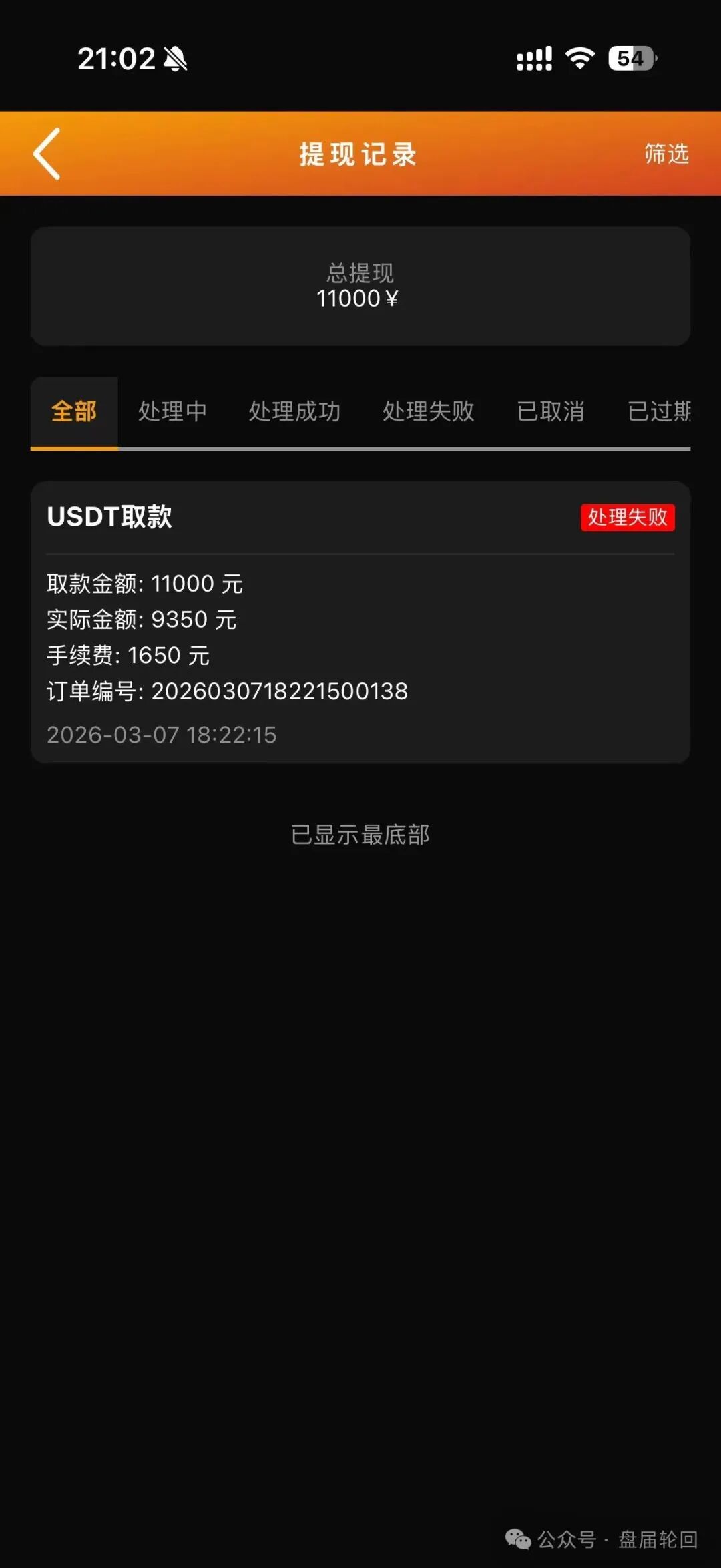The width and height of the screenshot is (721, 1568).
Task: Select the 处理失败 filter tab
Action: pos(428,411)
